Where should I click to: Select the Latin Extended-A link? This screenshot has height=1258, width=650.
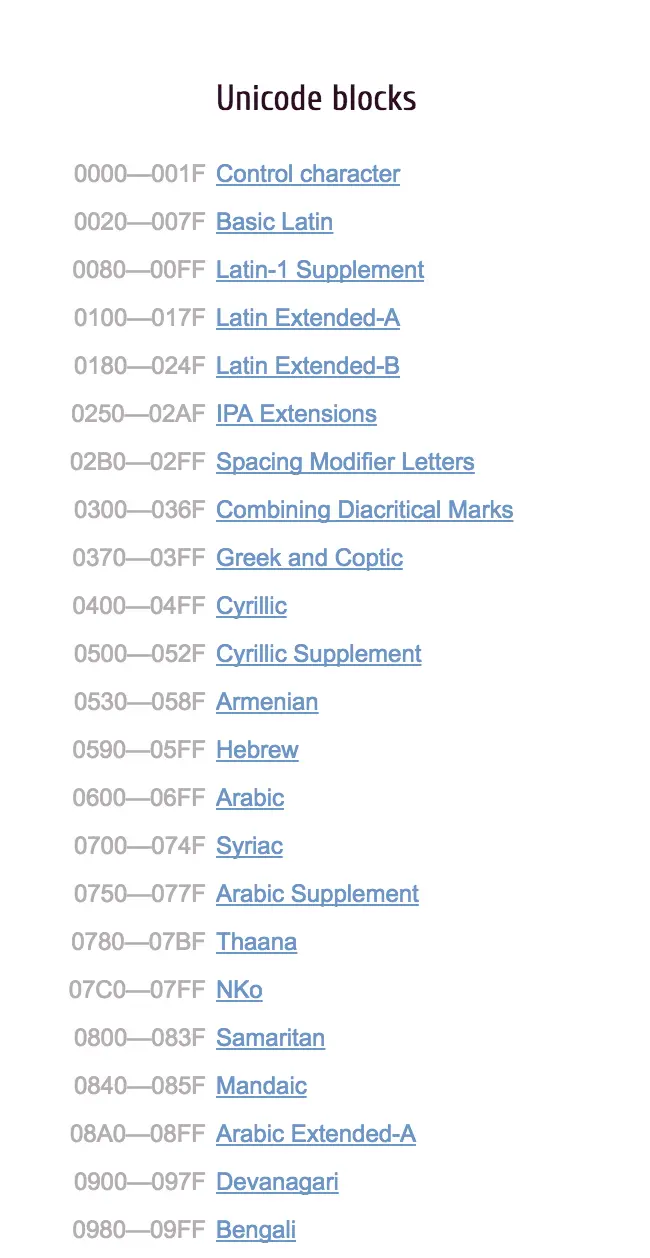click(x=308, y=318)
